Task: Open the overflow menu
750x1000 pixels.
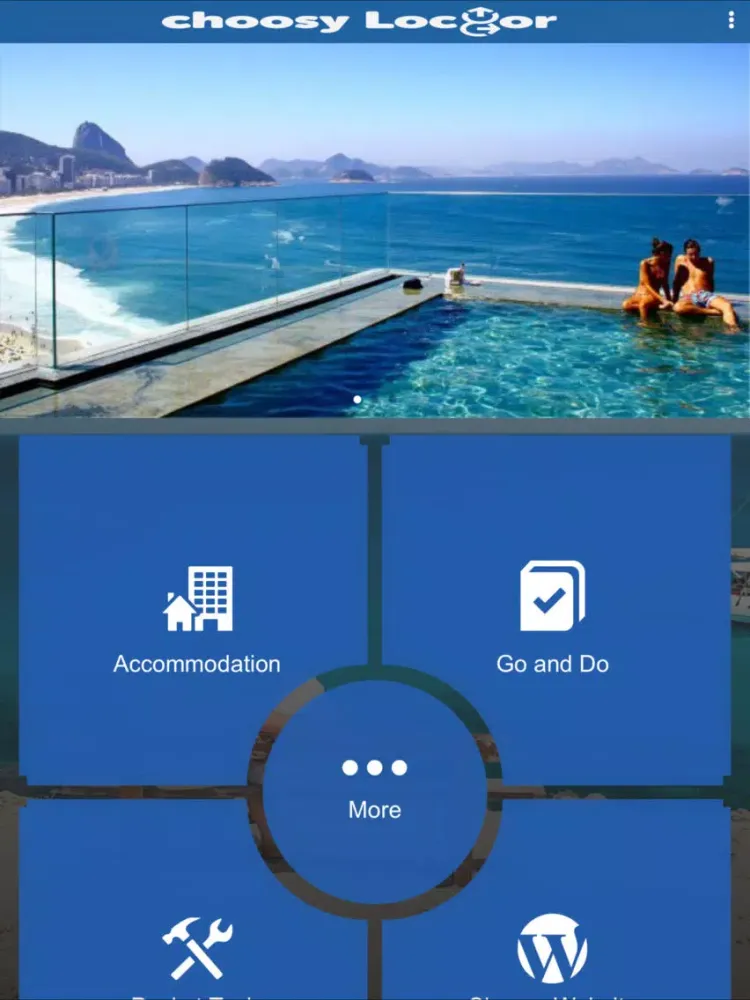Action: point(731,21)
